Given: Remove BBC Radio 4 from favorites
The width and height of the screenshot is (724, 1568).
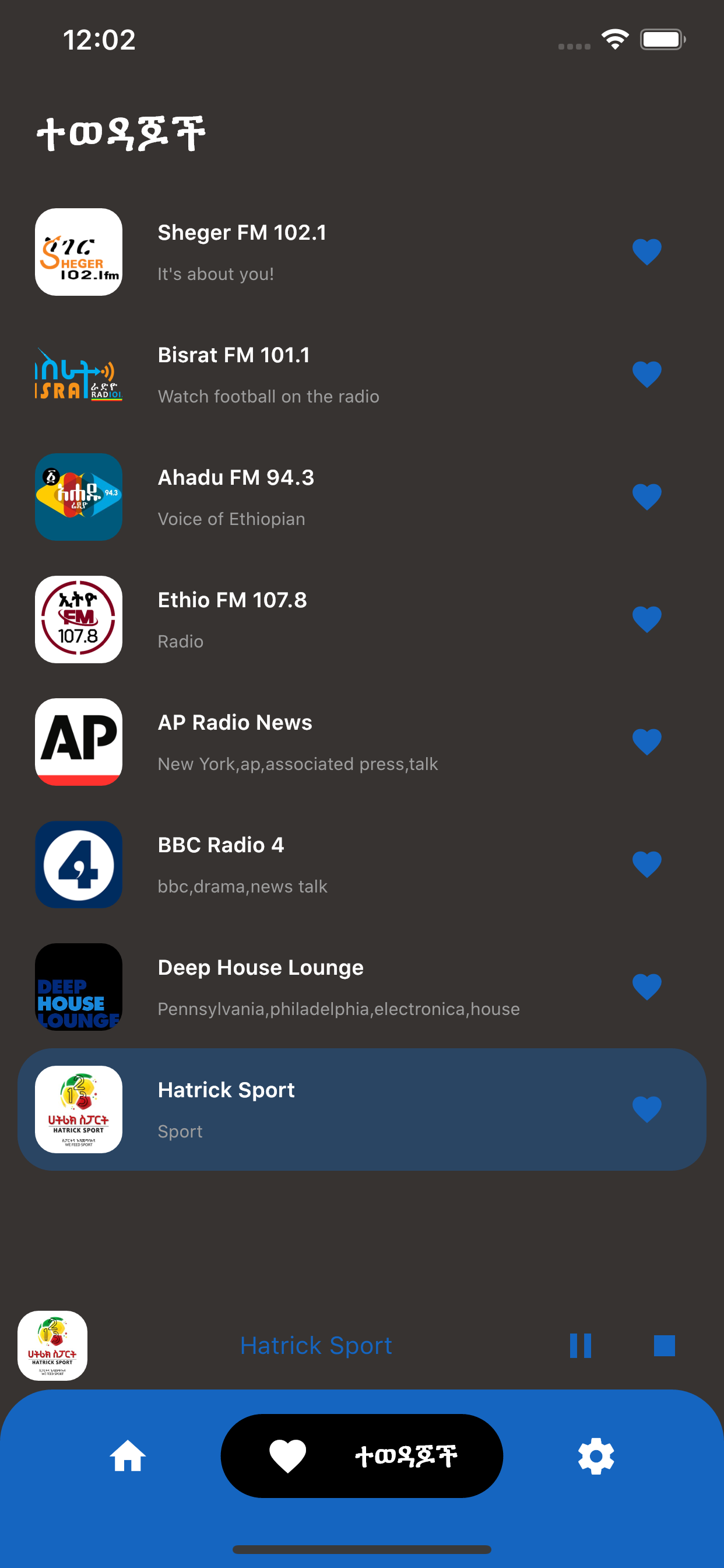Looking at the screenshot, I should tap(646, 864).
